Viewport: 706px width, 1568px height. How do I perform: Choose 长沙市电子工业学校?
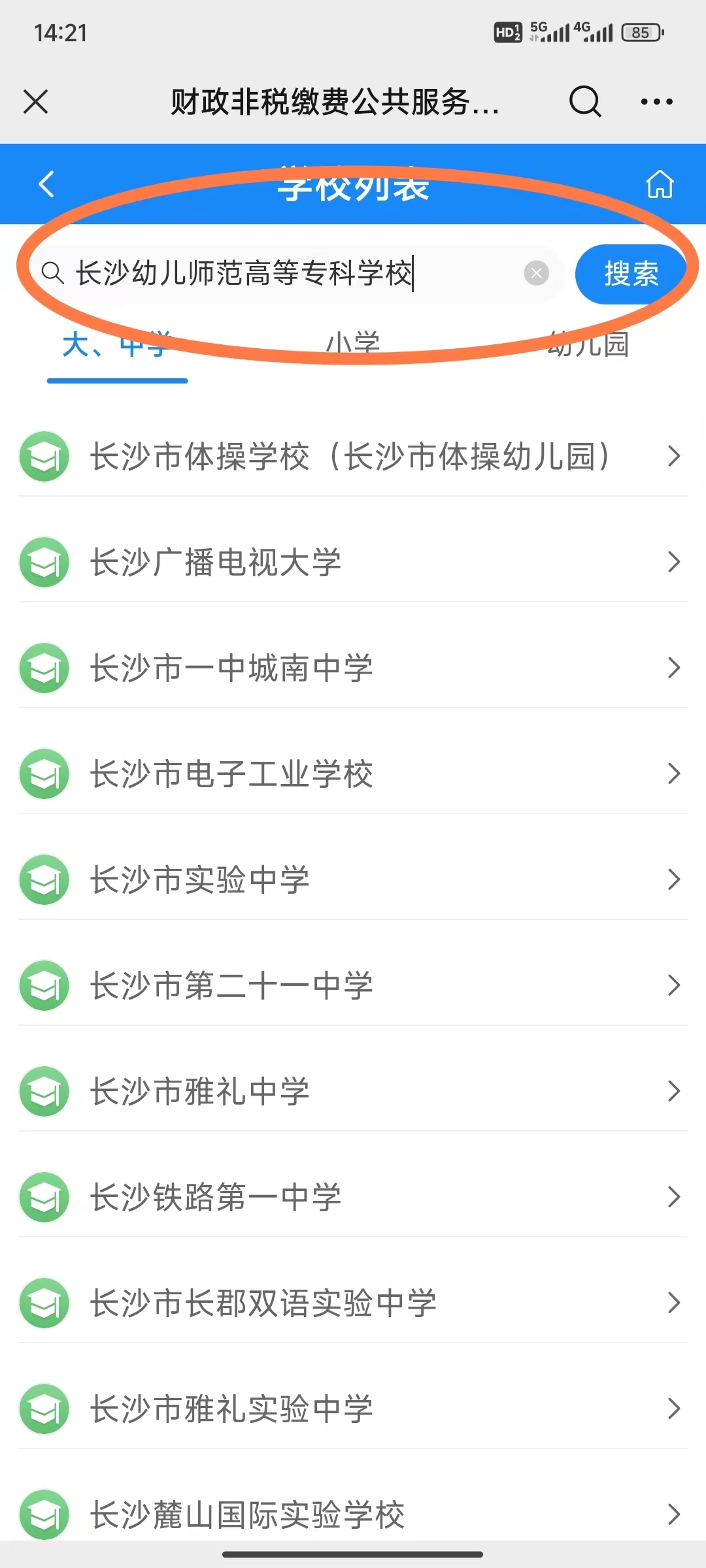coord(352,774)
